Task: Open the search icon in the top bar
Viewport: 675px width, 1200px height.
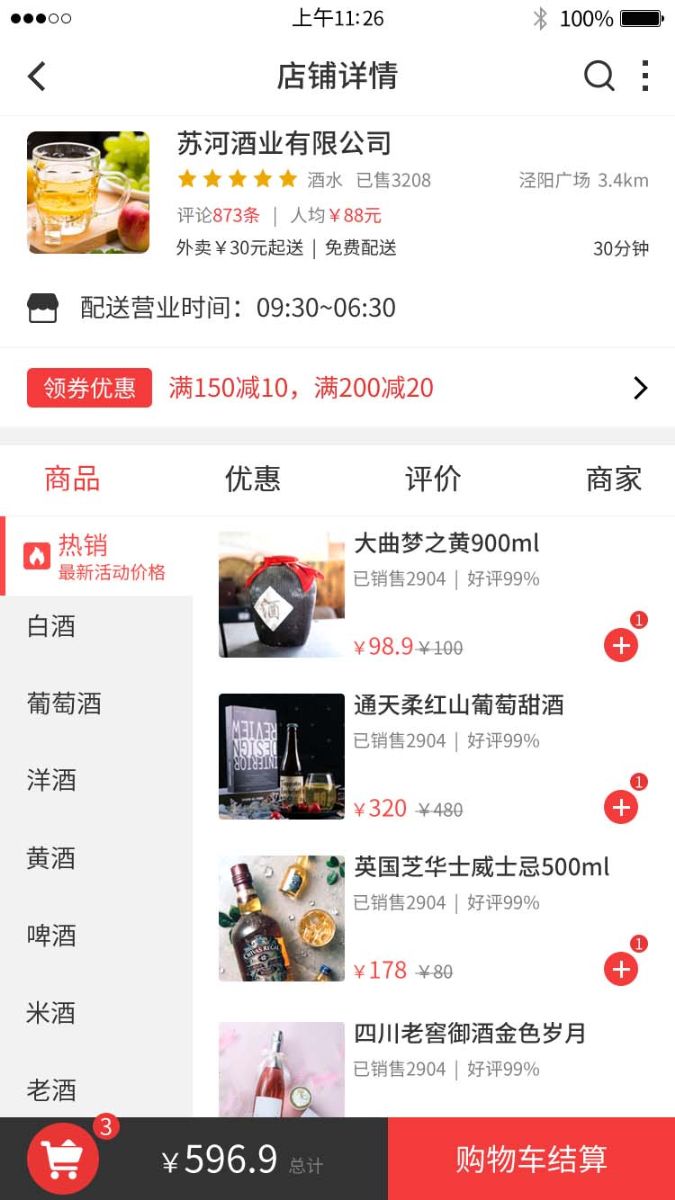Action: click(x=598, y=76)
